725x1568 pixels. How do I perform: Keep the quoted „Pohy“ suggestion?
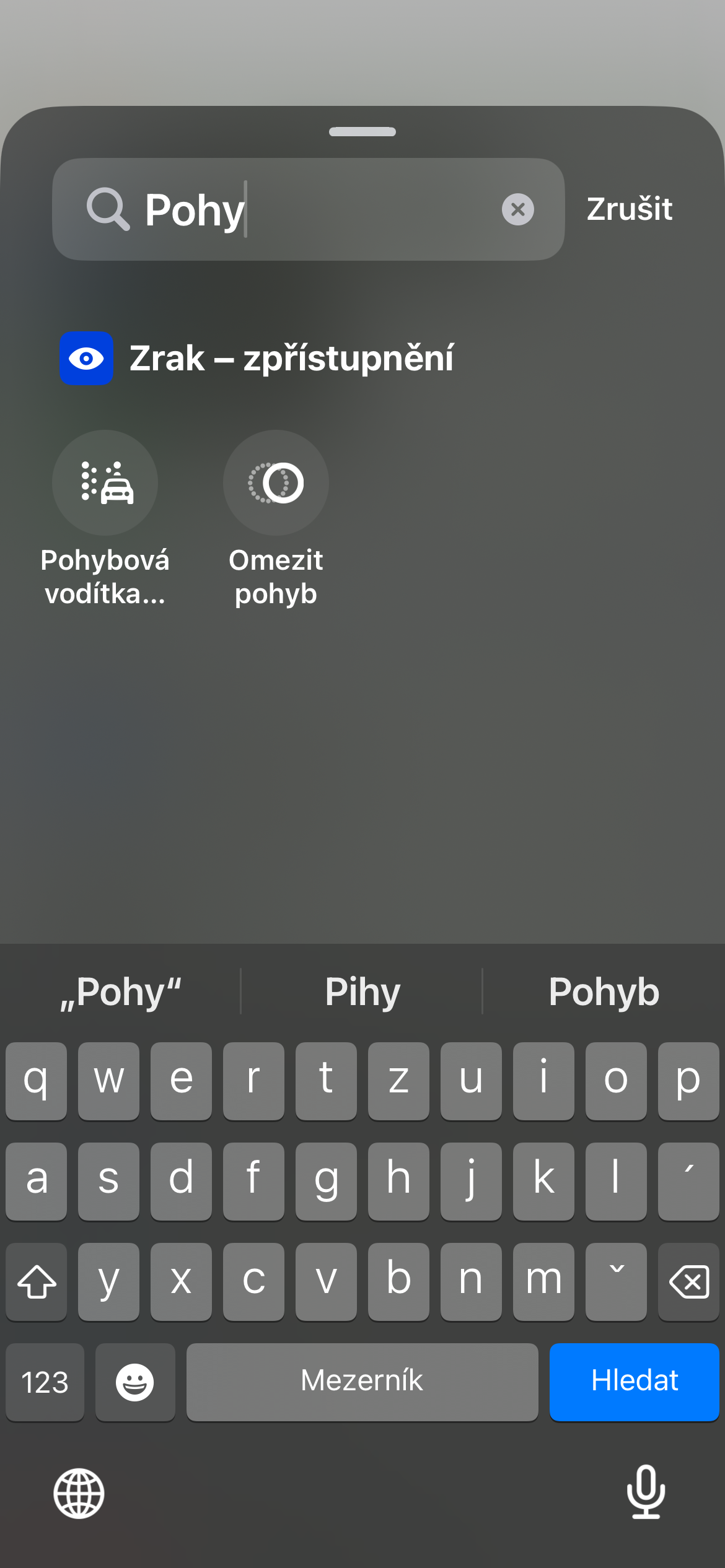(121, 992)
